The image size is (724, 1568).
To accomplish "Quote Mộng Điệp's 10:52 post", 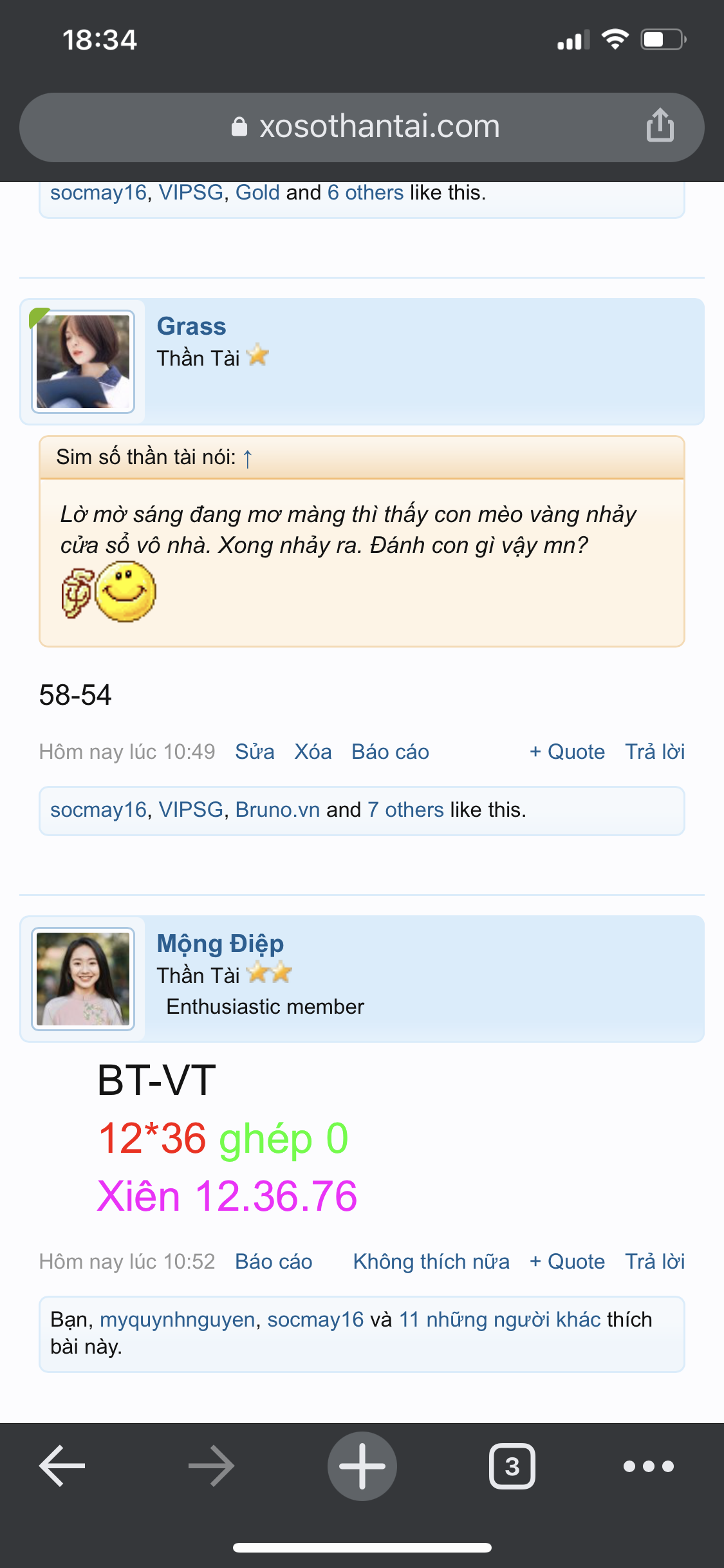I will pyautogui.click(x=567, y=1262).
